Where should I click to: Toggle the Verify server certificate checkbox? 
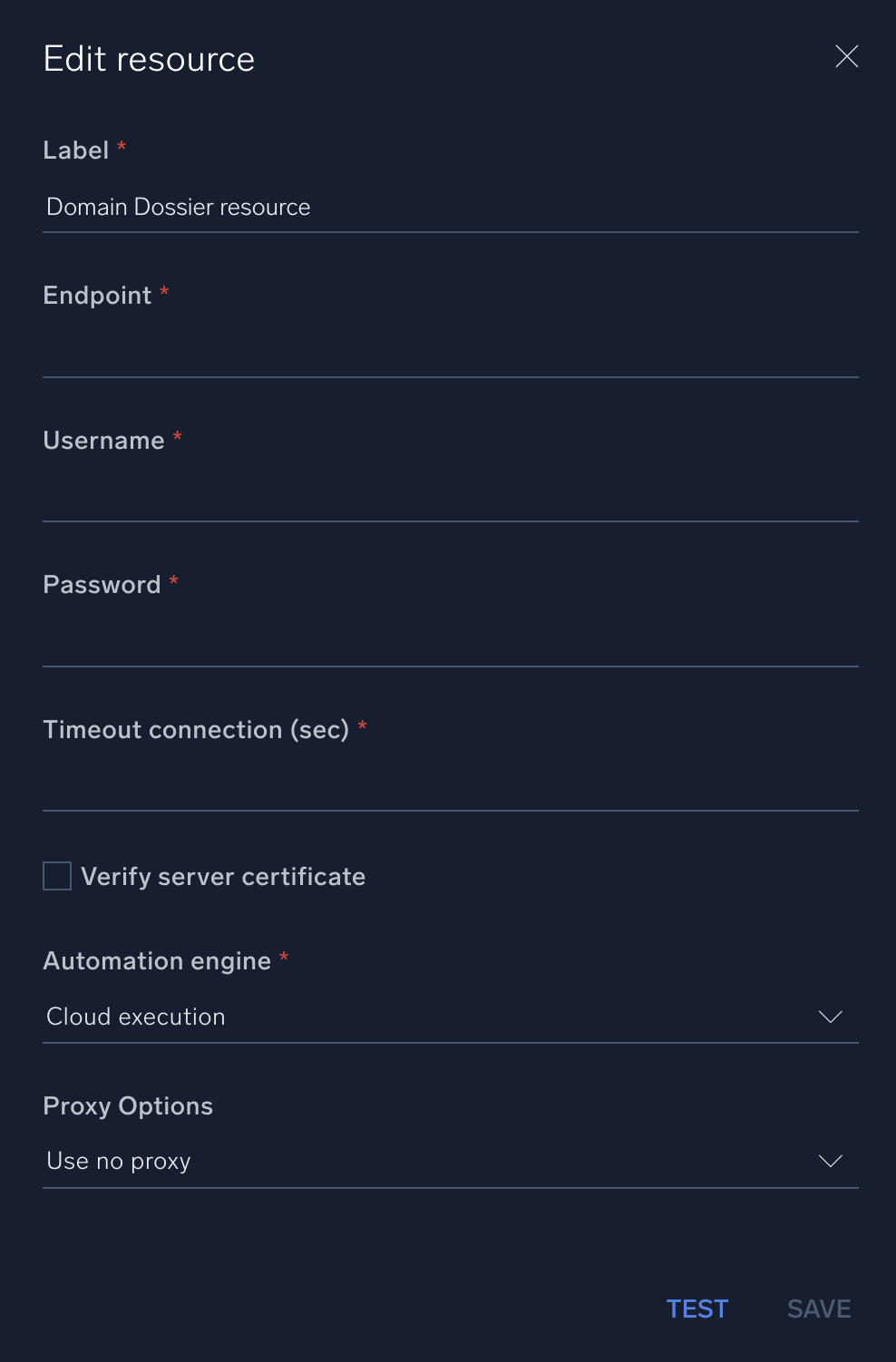pyautogui.click(x=56, y=876)
